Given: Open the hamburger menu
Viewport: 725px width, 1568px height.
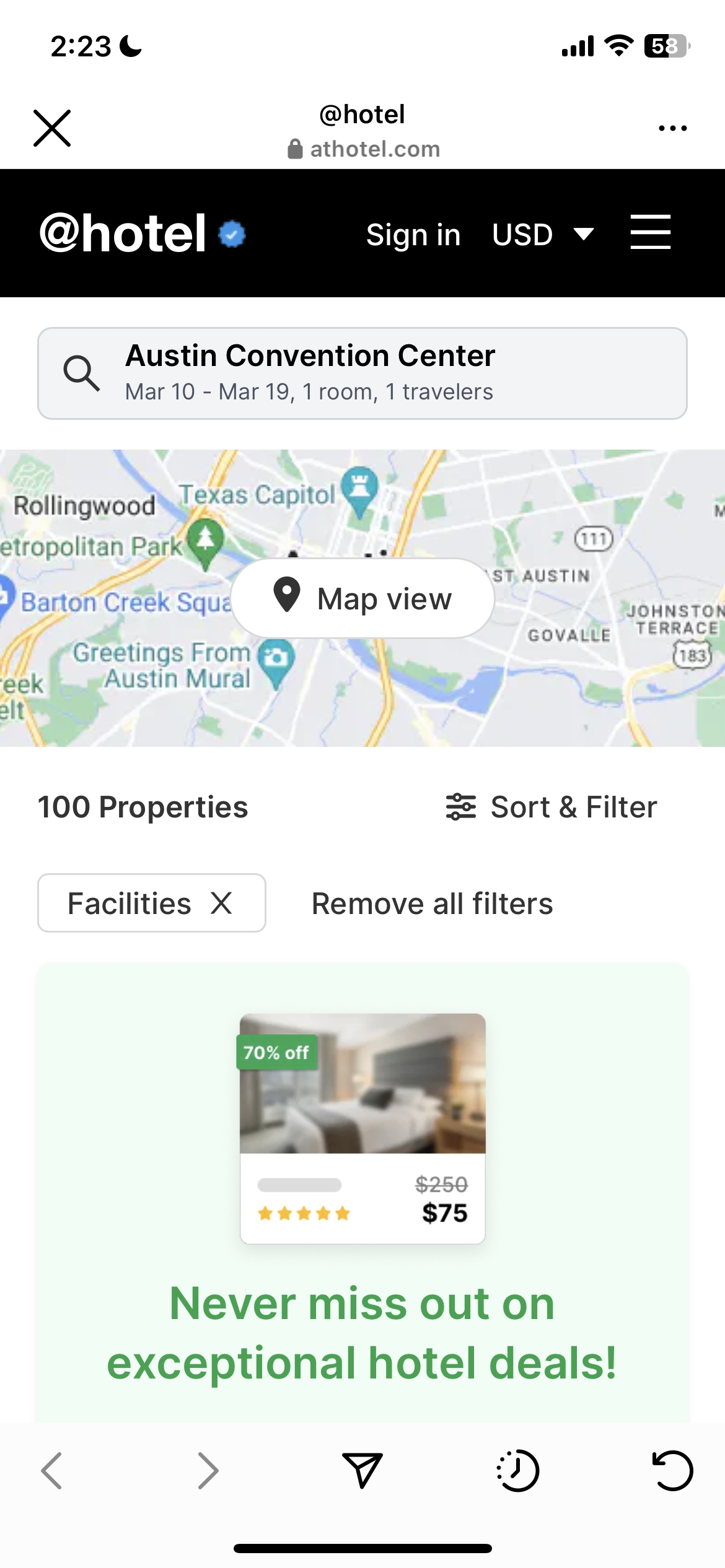Looking at the screenshot, I should coord(650,232).
